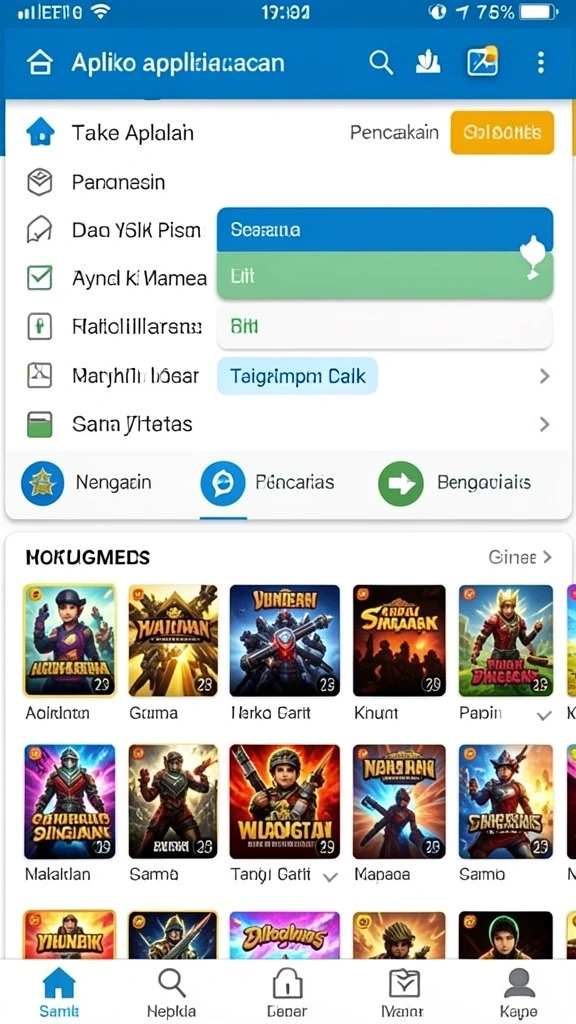The image size is (576, 1024).
Task: Switch to the Bengaciaks tab
Action: pos(455,483)
